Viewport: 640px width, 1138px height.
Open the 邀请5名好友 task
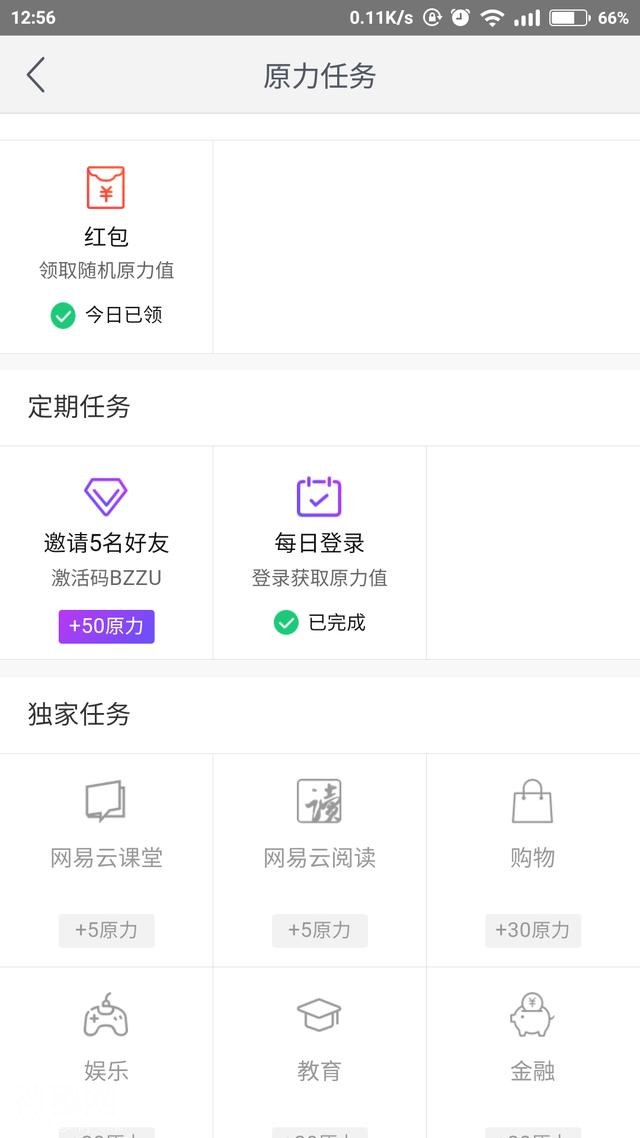[106, 543]
